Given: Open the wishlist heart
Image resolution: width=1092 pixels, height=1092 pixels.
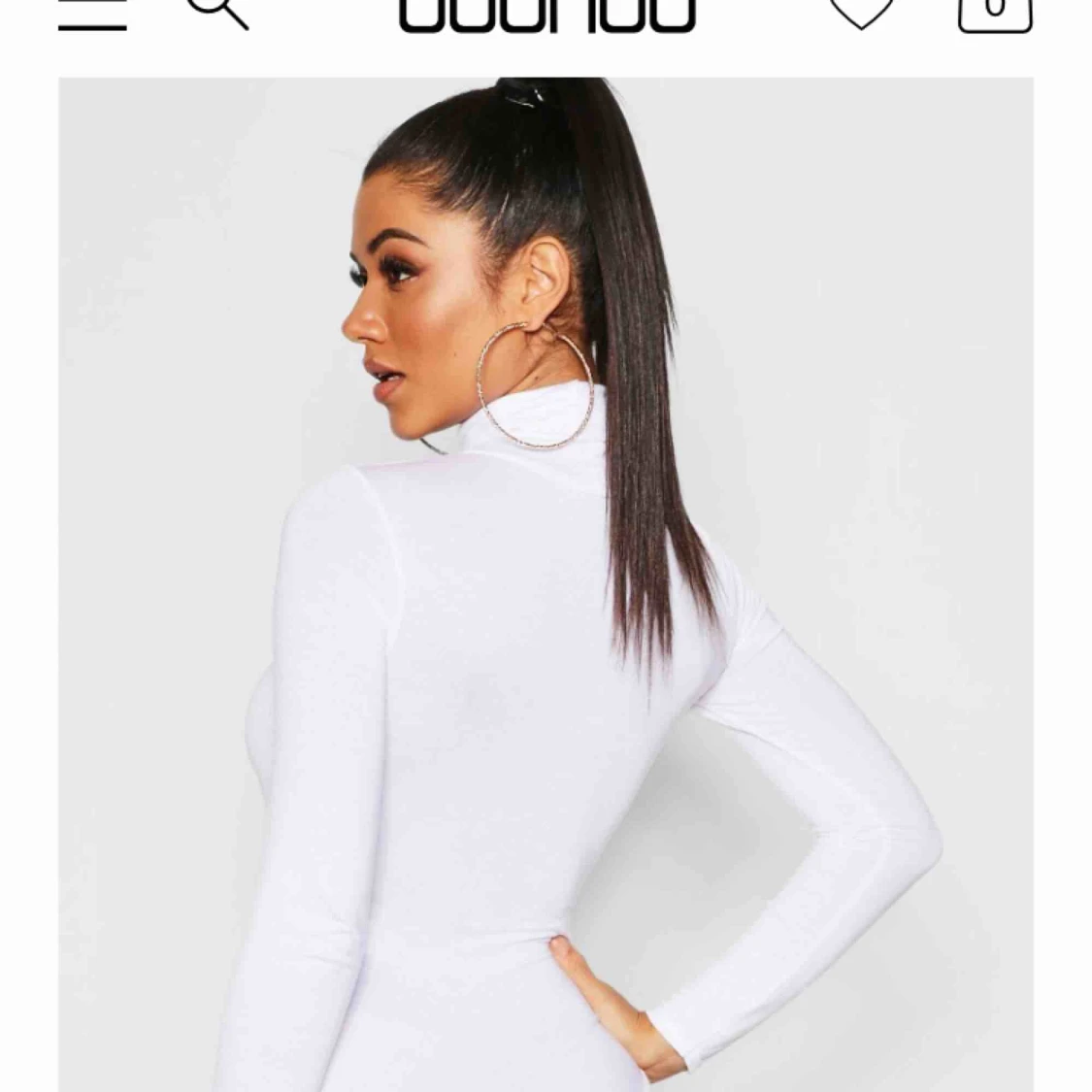Looking at the screenshot, I should point(861,12).
